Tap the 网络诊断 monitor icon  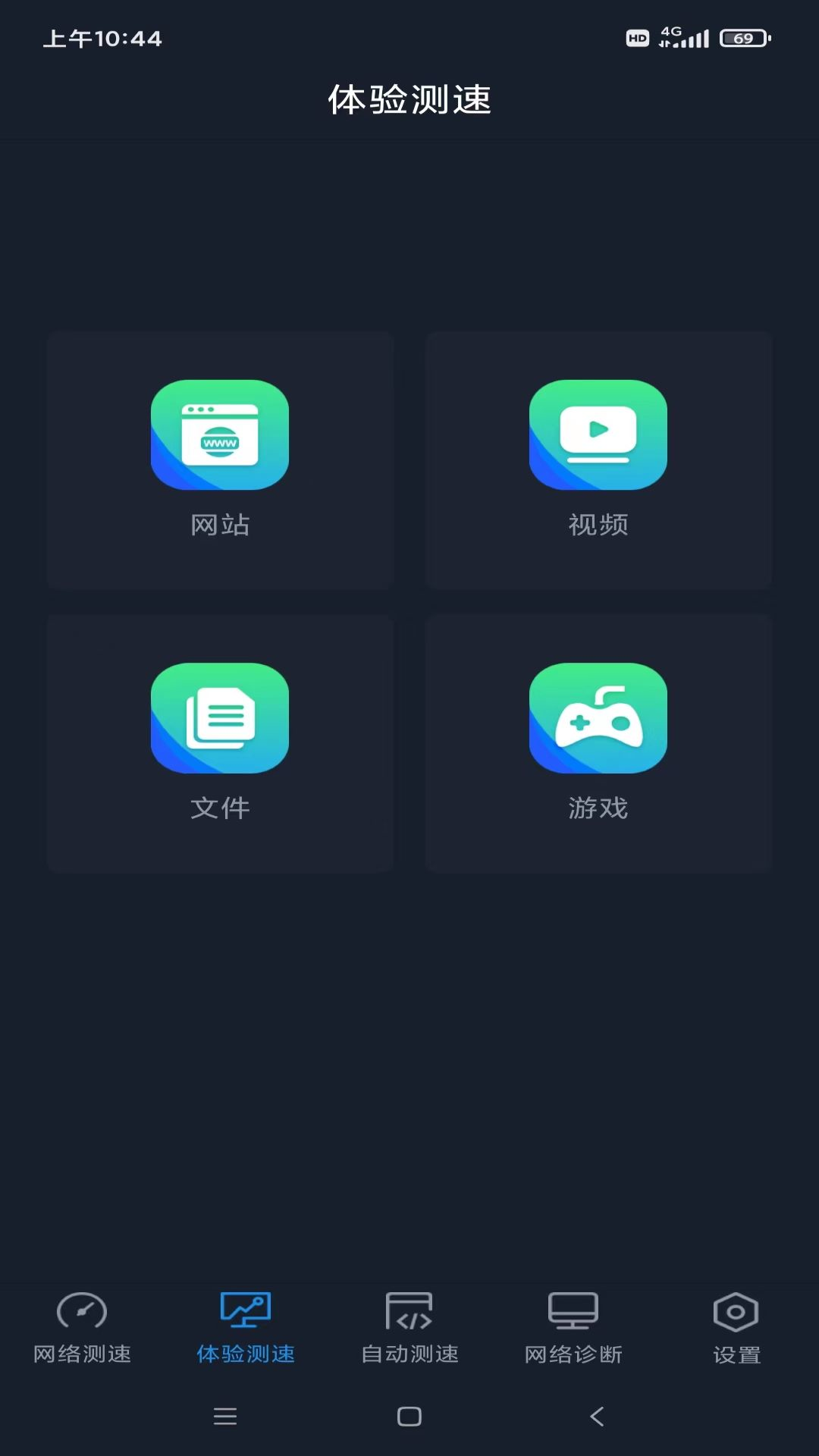(573, 1310)
